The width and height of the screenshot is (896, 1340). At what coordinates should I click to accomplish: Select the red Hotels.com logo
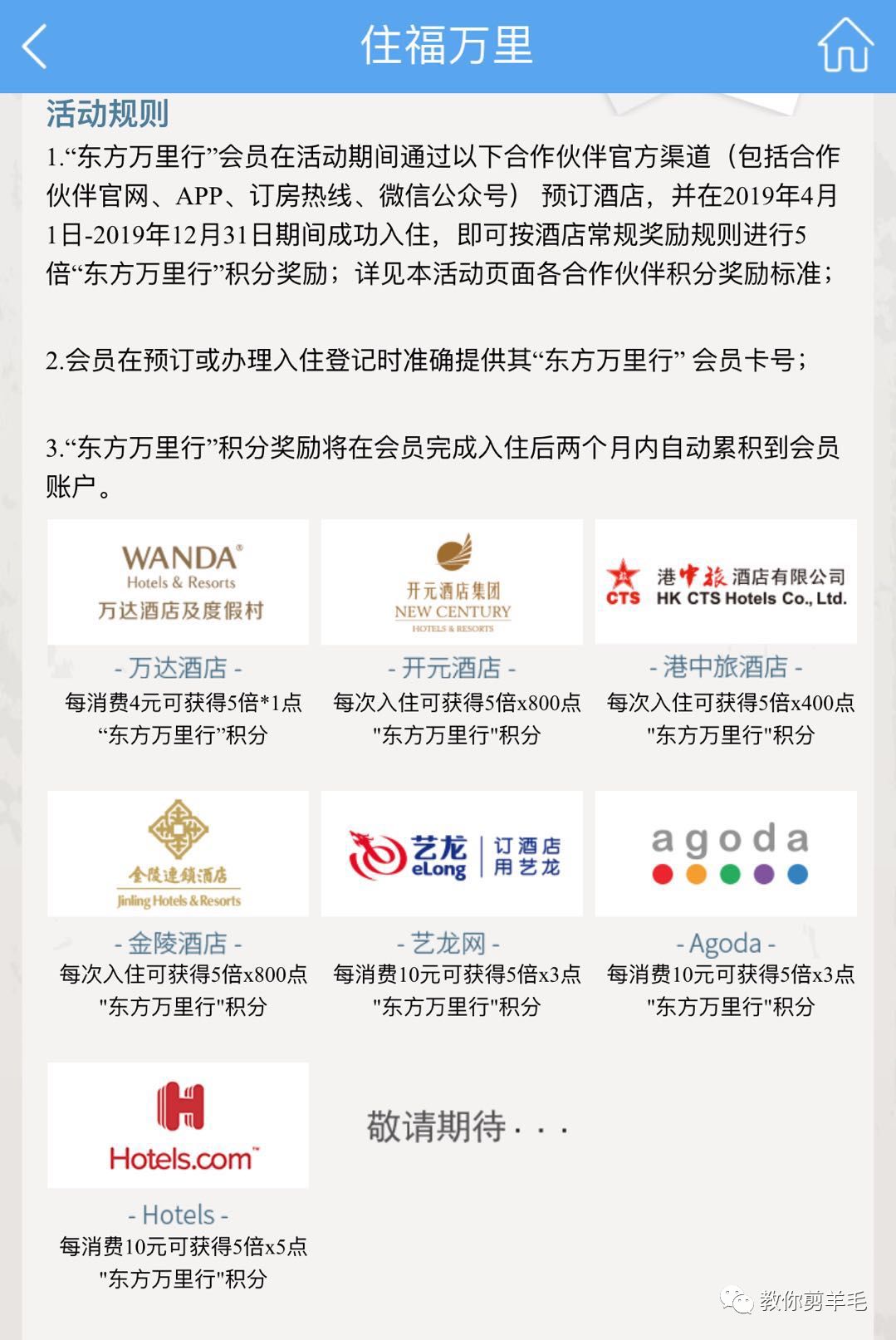(x=179, y=1125)
